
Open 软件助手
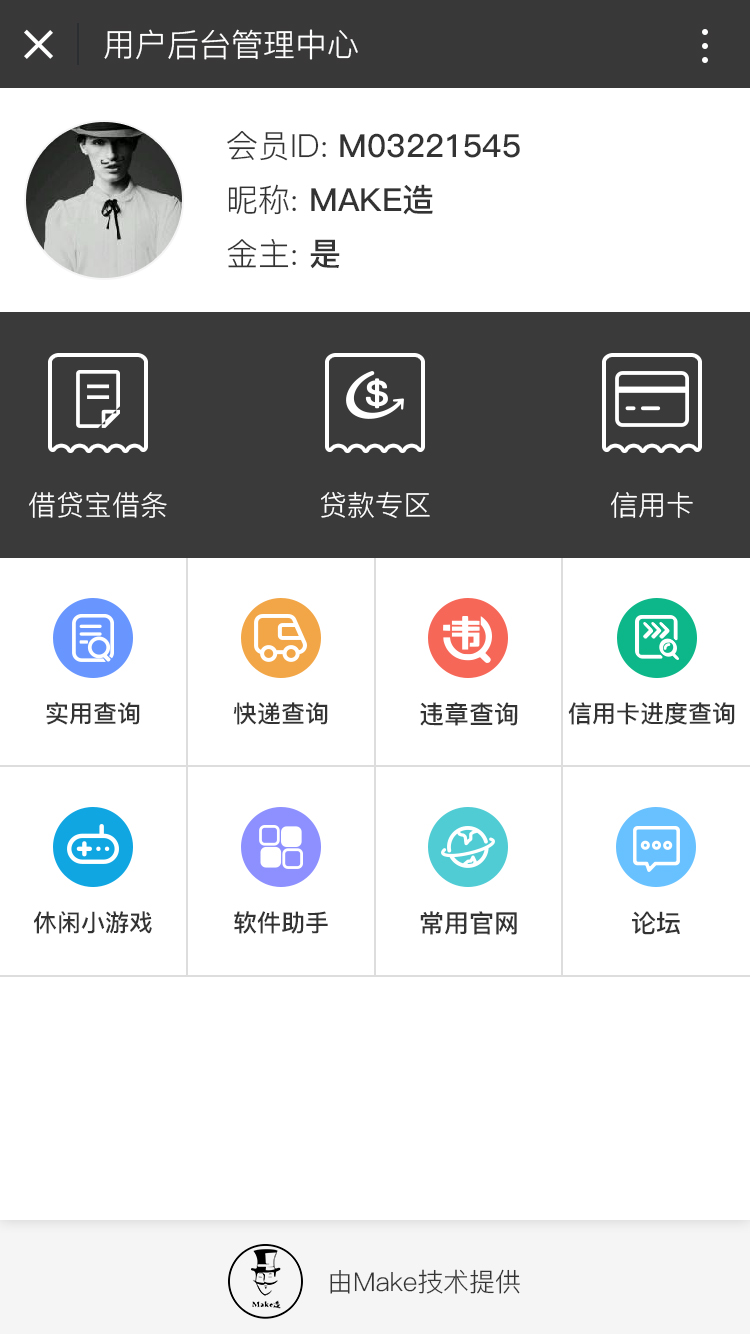281,870
